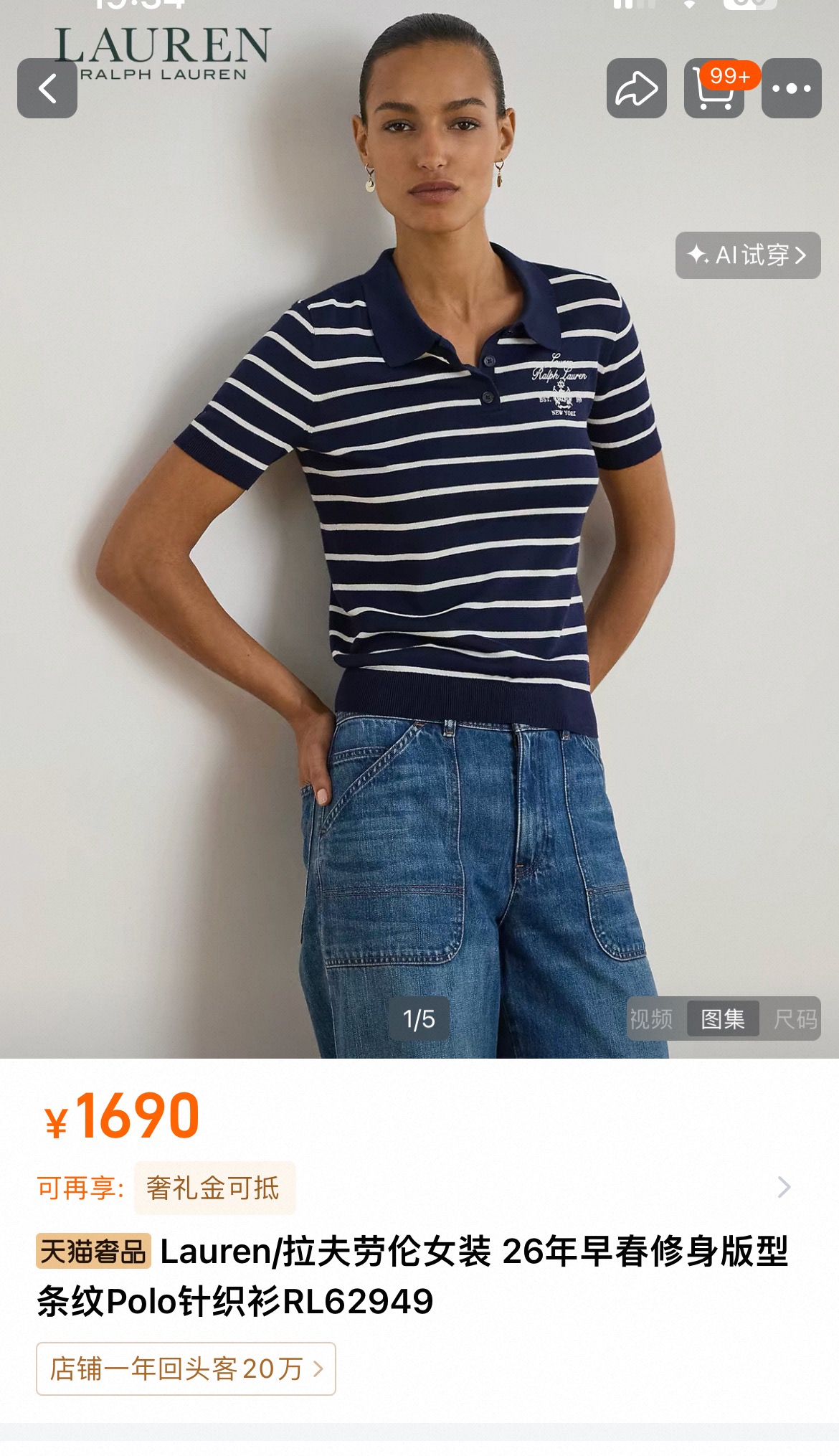
Task: Go back using the top-left arrow
Action: [47, 88]
